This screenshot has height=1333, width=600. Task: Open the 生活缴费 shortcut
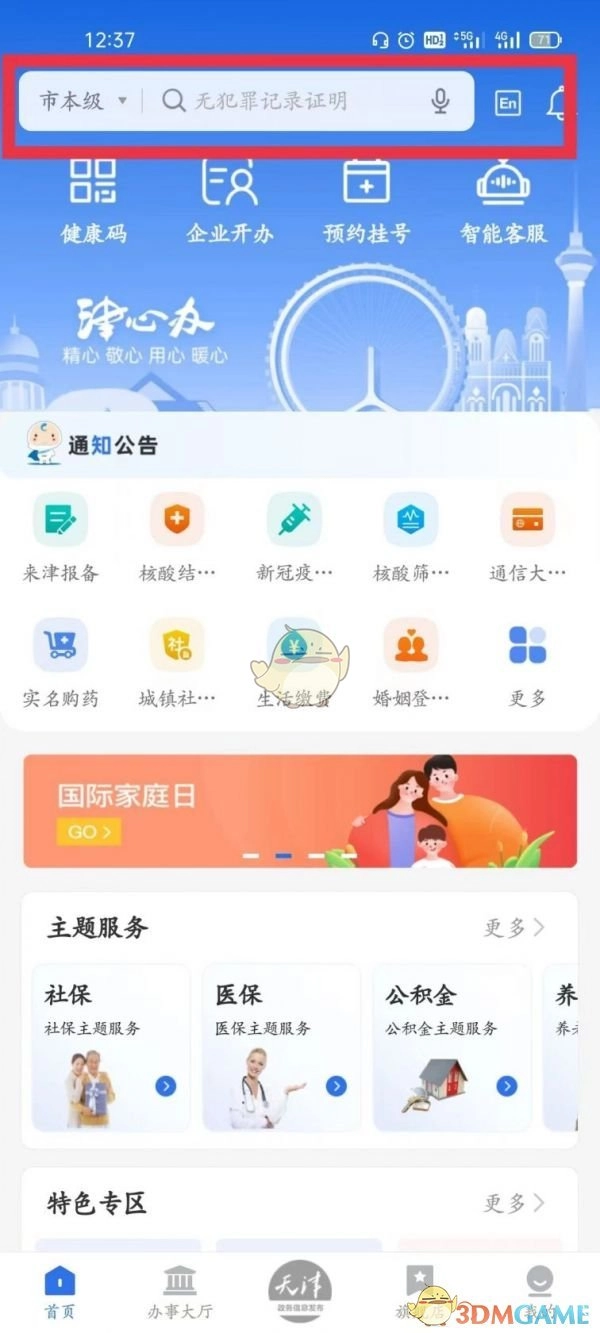point(294,661)
